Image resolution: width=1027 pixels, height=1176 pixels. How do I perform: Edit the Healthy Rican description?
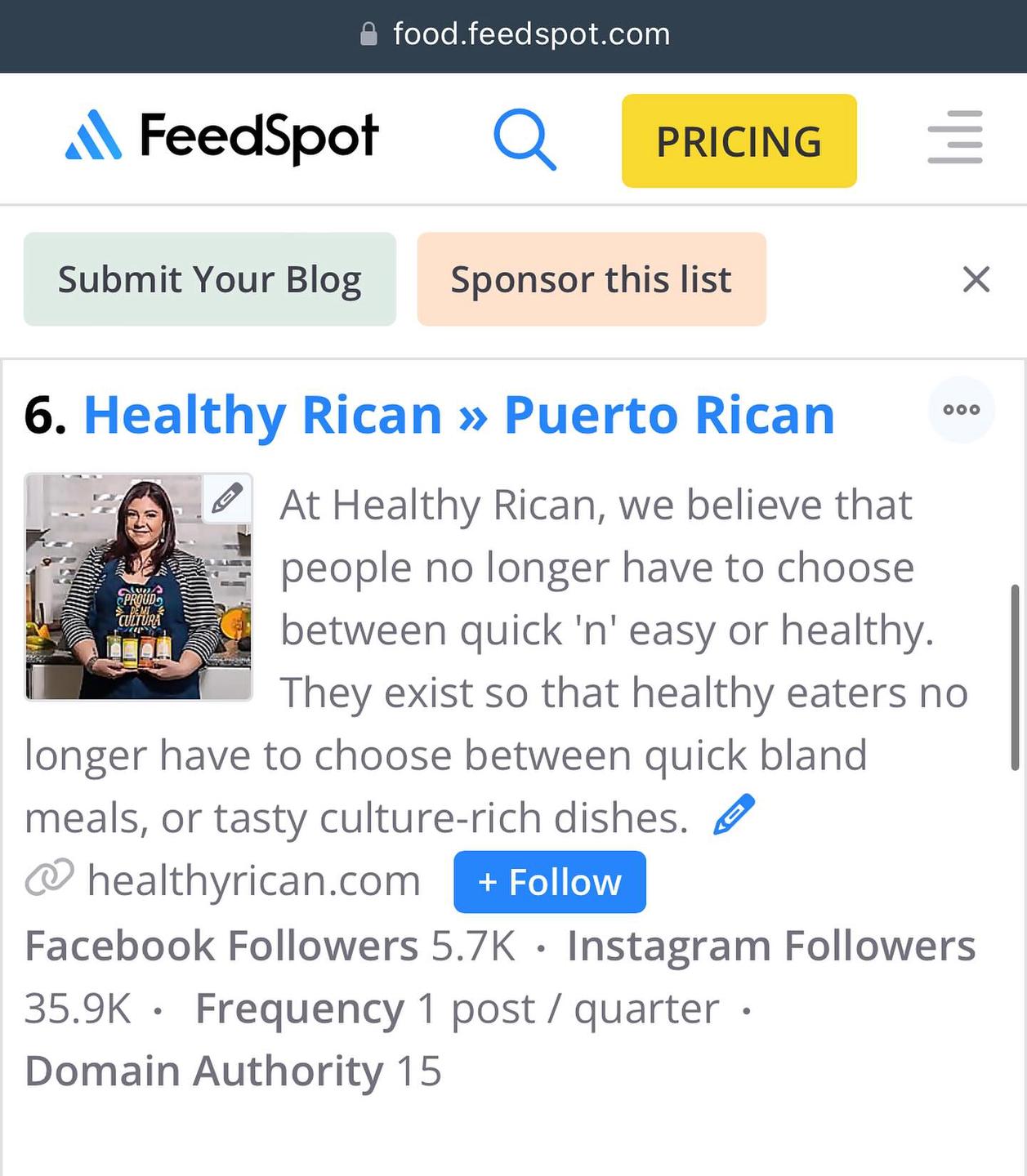(x=733, y=814)
